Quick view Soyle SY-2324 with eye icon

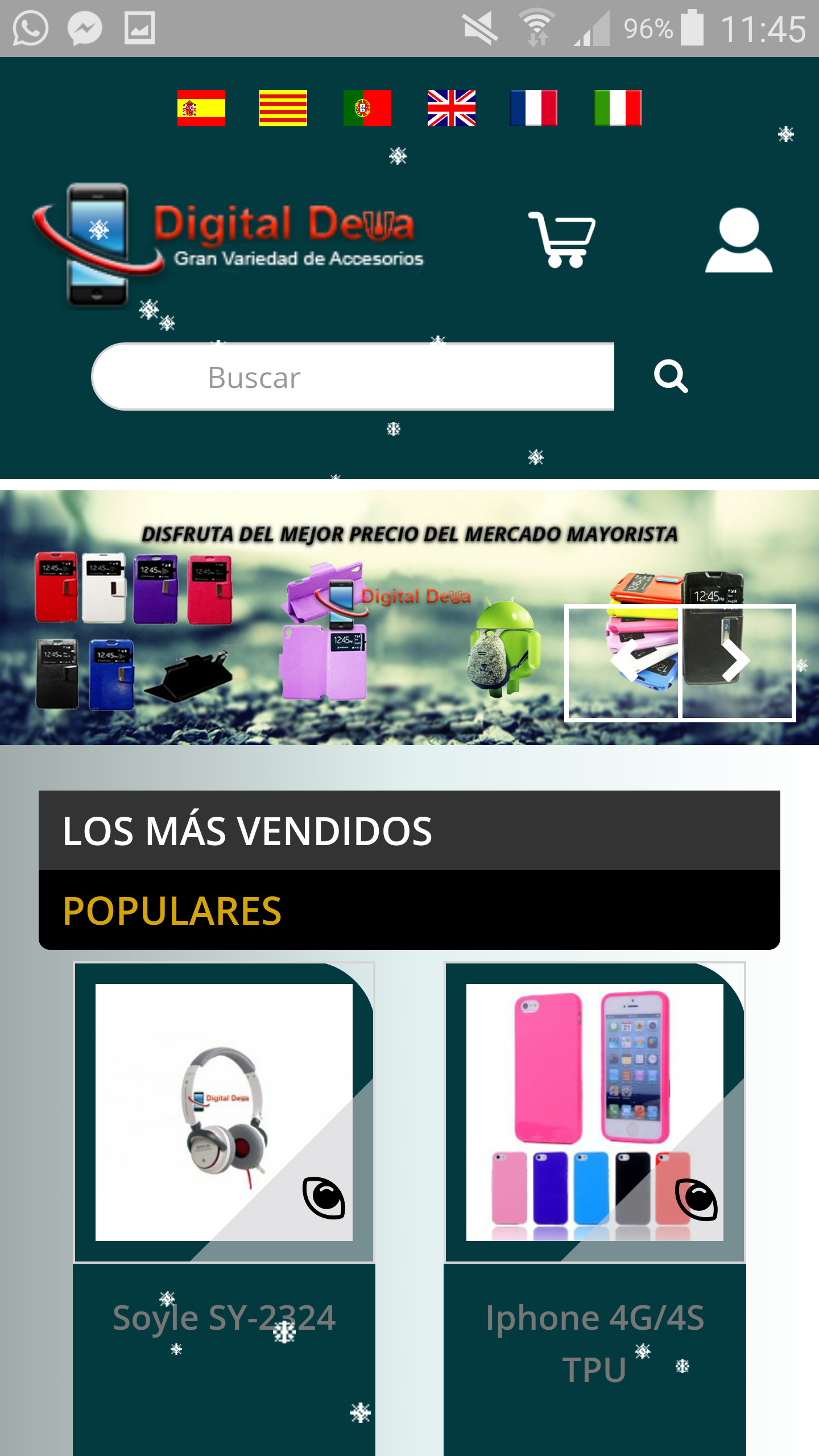click(324, 1198)
